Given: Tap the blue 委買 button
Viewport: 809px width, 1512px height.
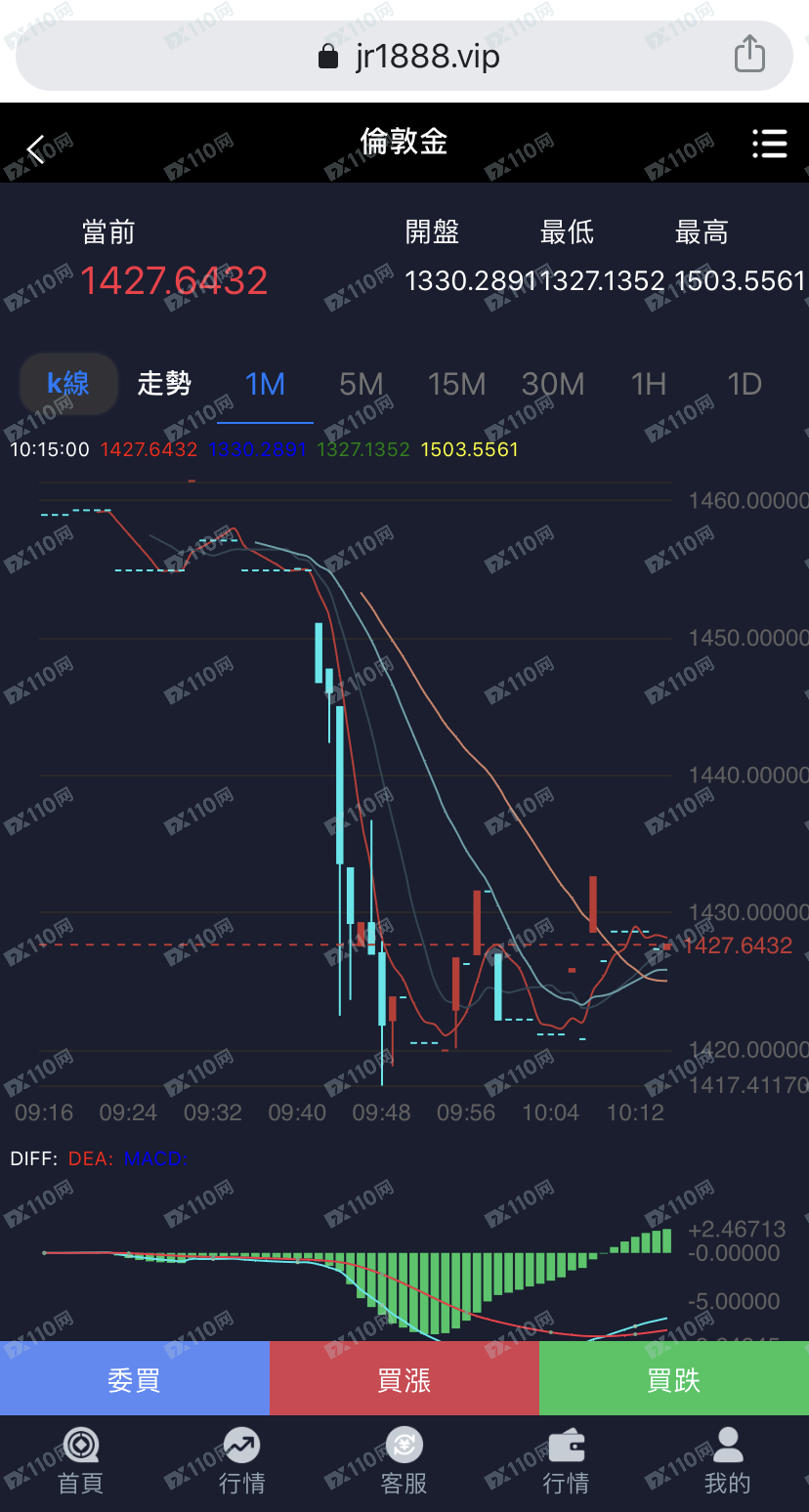Looking at the screenshot, I should click(x=134, y=1380).
